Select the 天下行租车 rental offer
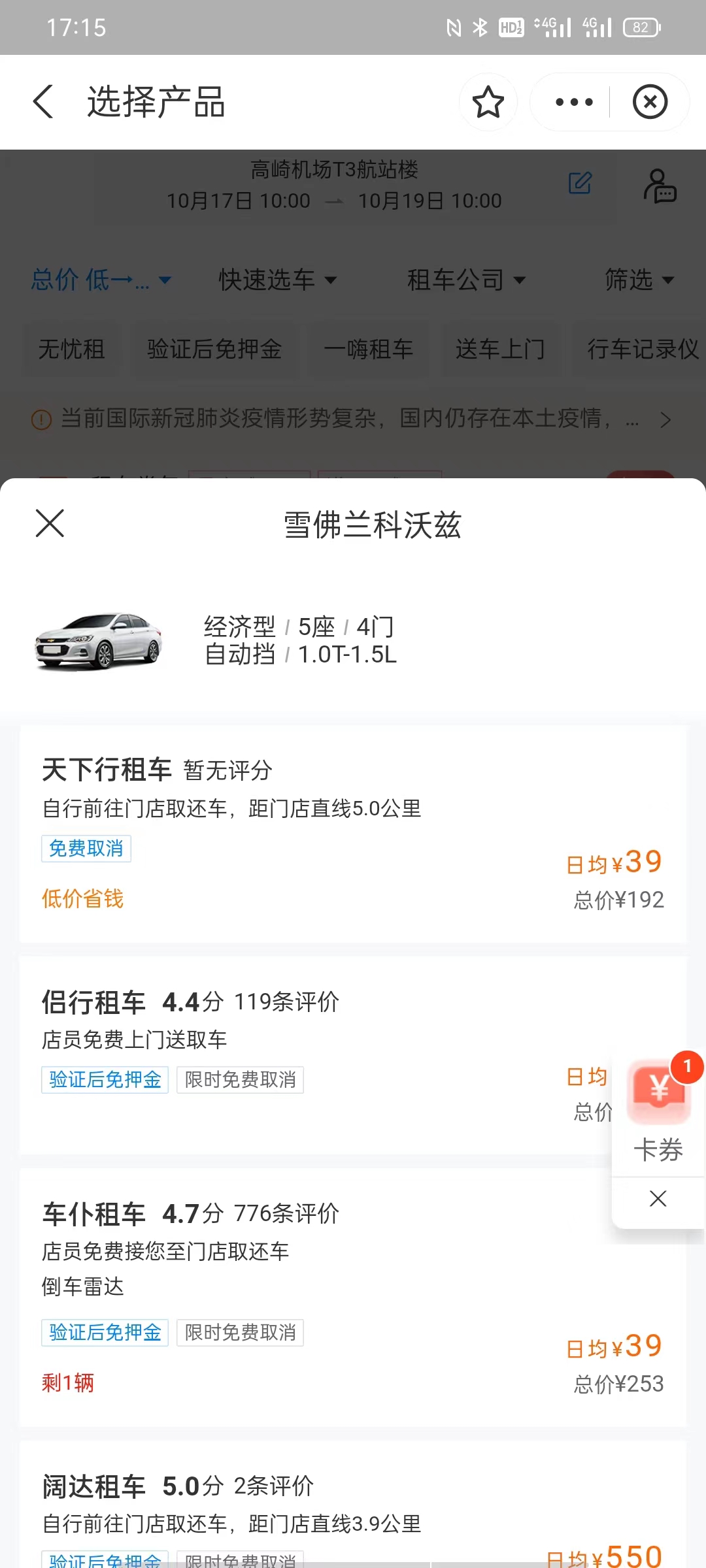 click(353, 834)
